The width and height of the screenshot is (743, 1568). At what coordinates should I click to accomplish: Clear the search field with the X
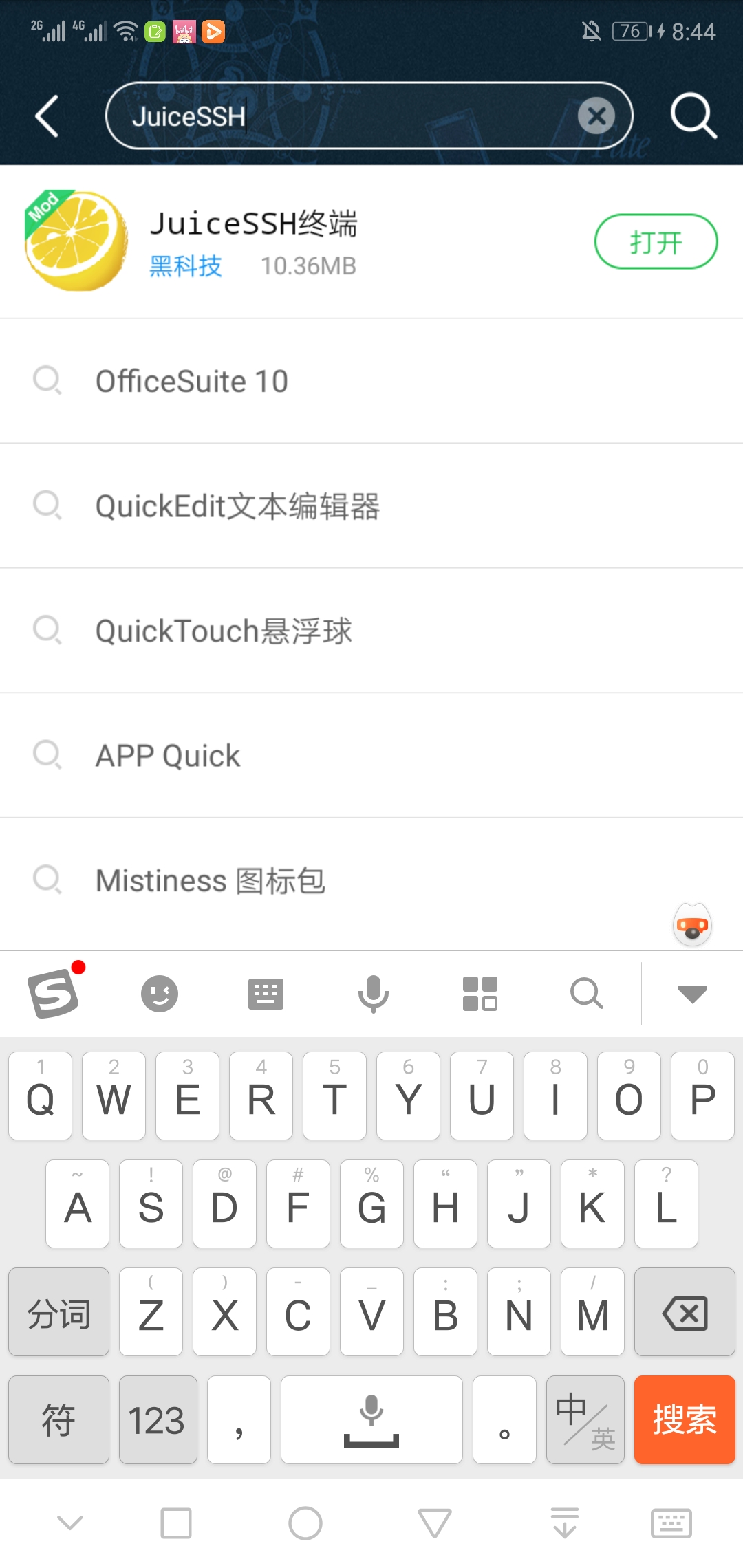click(x=596, y=116)
